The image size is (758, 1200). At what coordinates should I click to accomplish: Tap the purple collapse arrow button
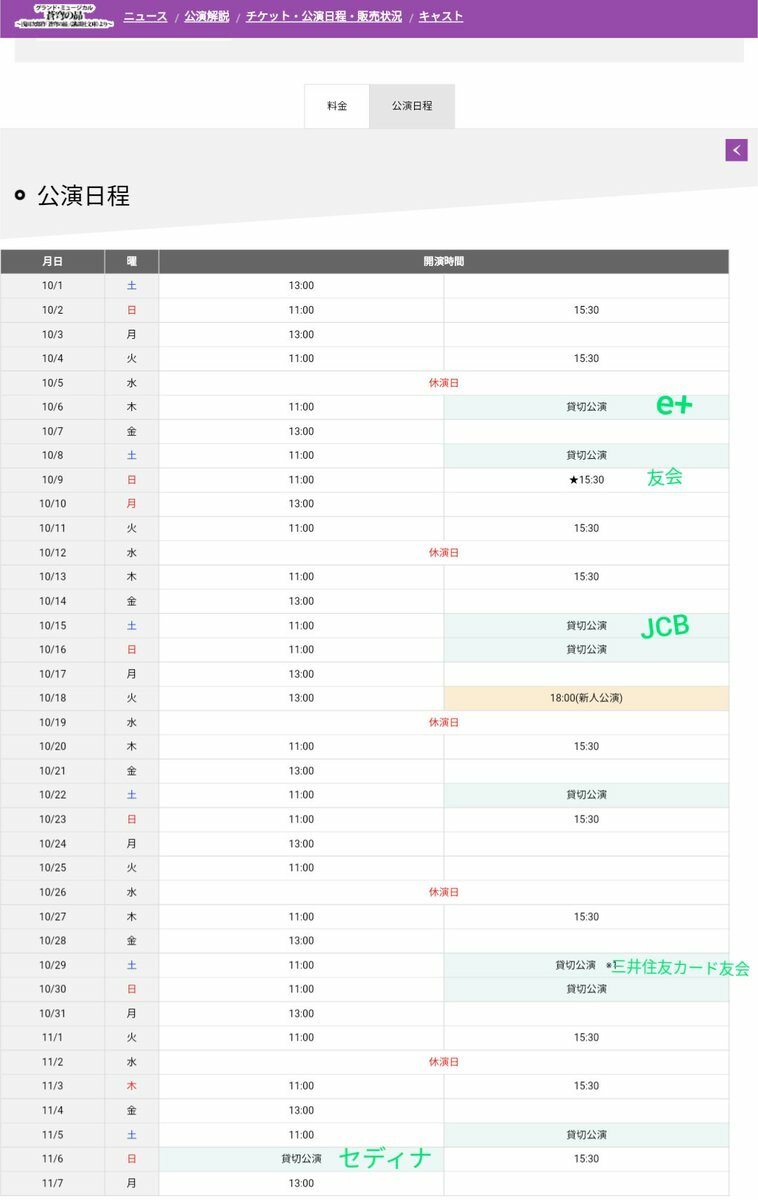pos(736,150)
